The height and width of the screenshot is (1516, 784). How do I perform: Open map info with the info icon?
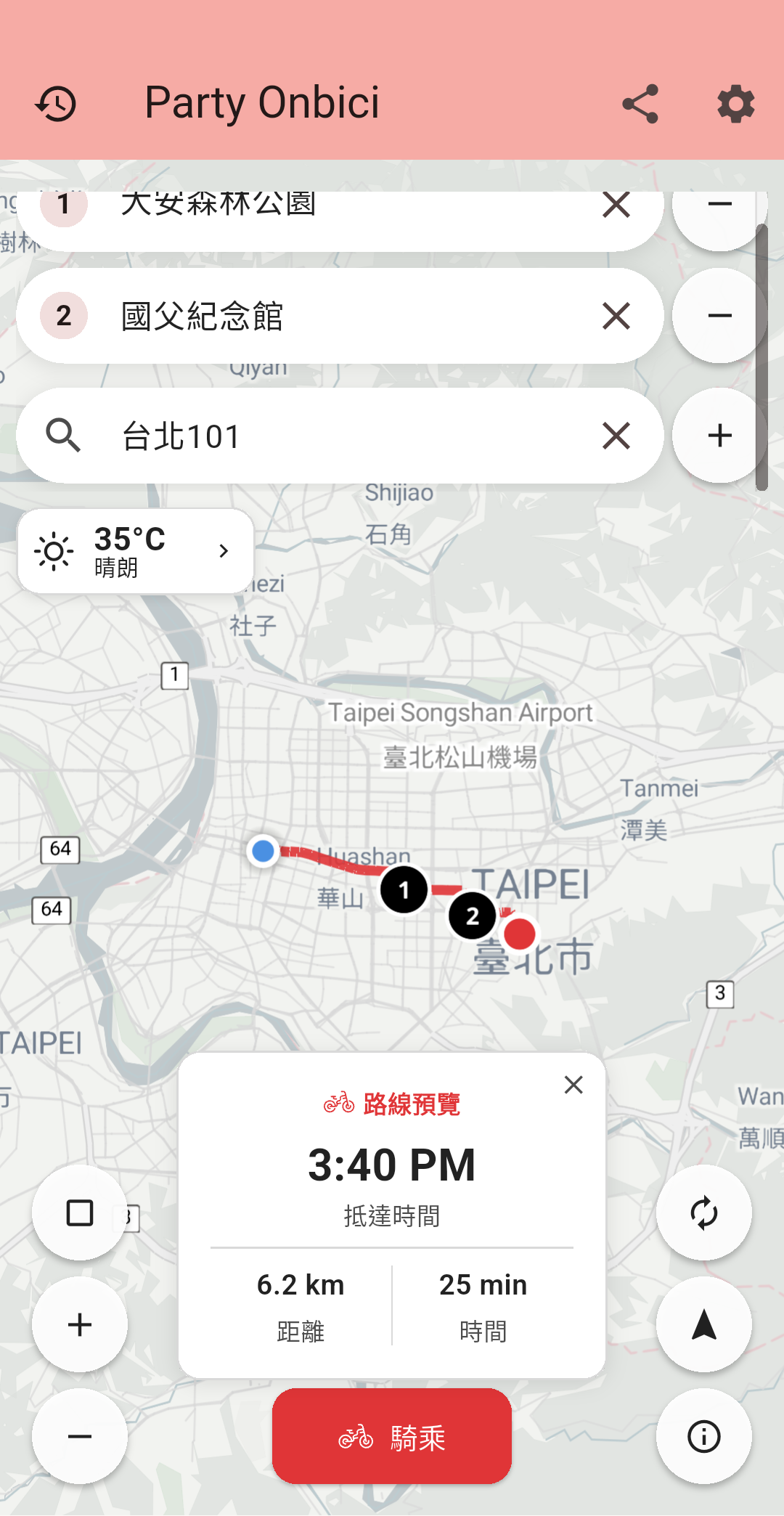pos(703,1436)
